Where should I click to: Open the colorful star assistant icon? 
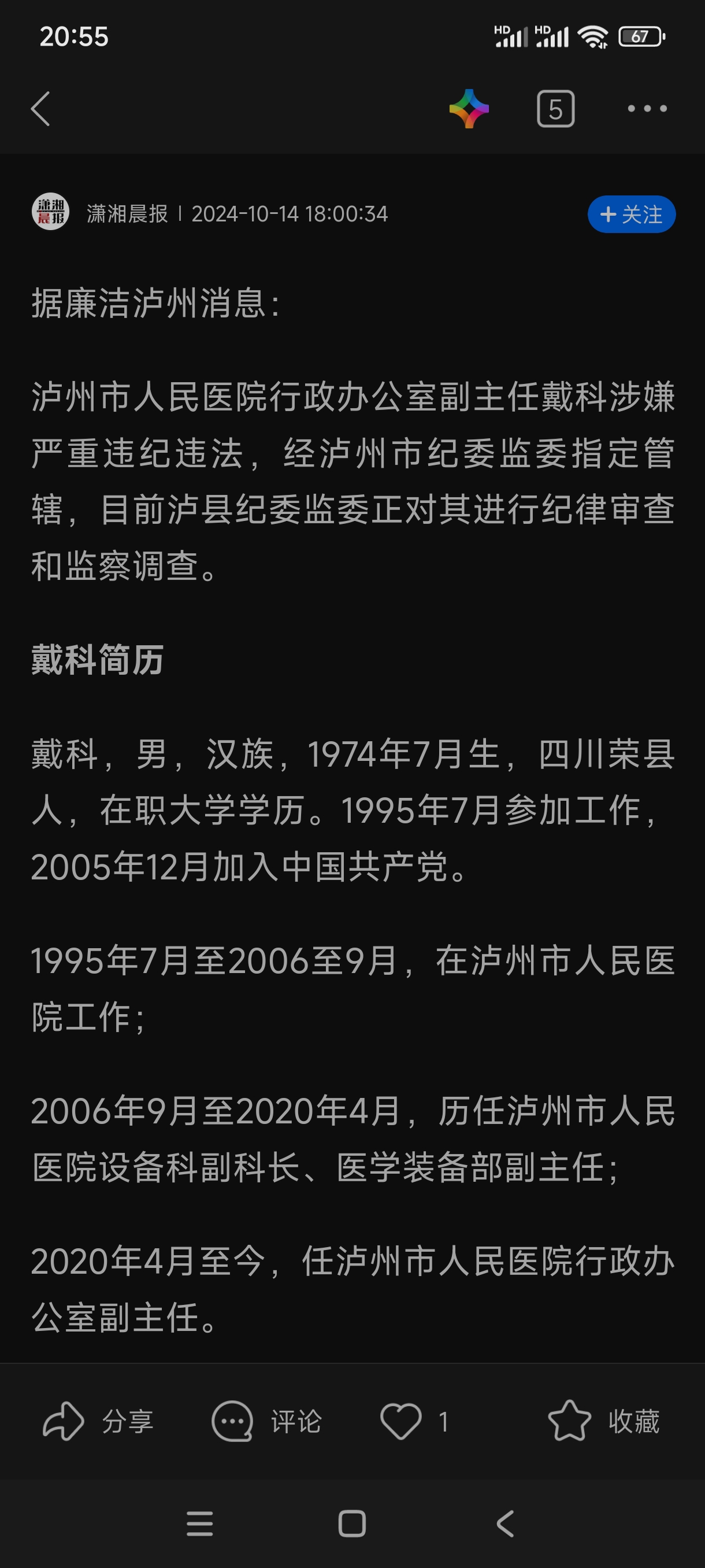coord(469,109)
